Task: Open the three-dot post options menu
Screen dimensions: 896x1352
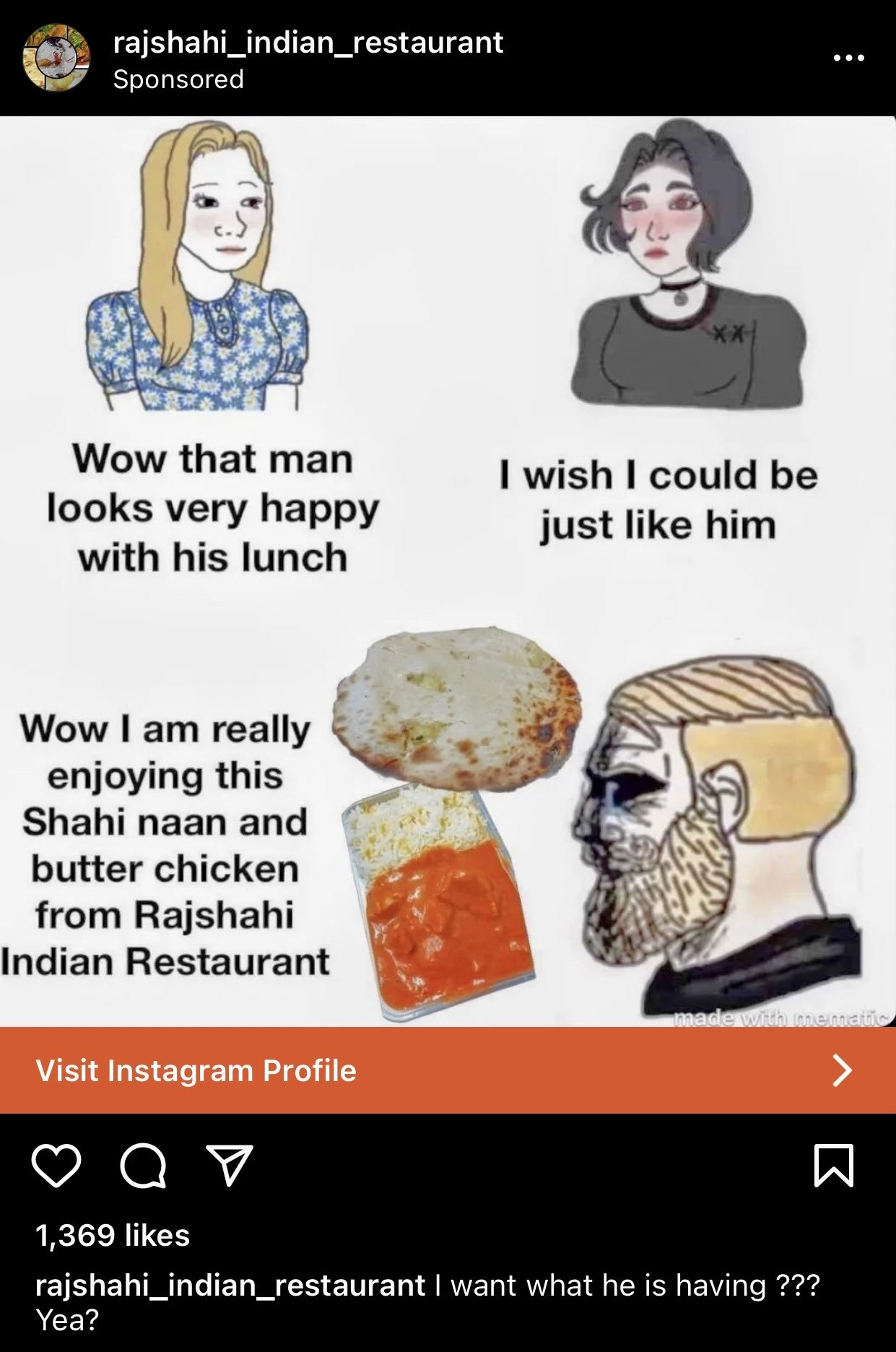Action: tap(848, 58)
